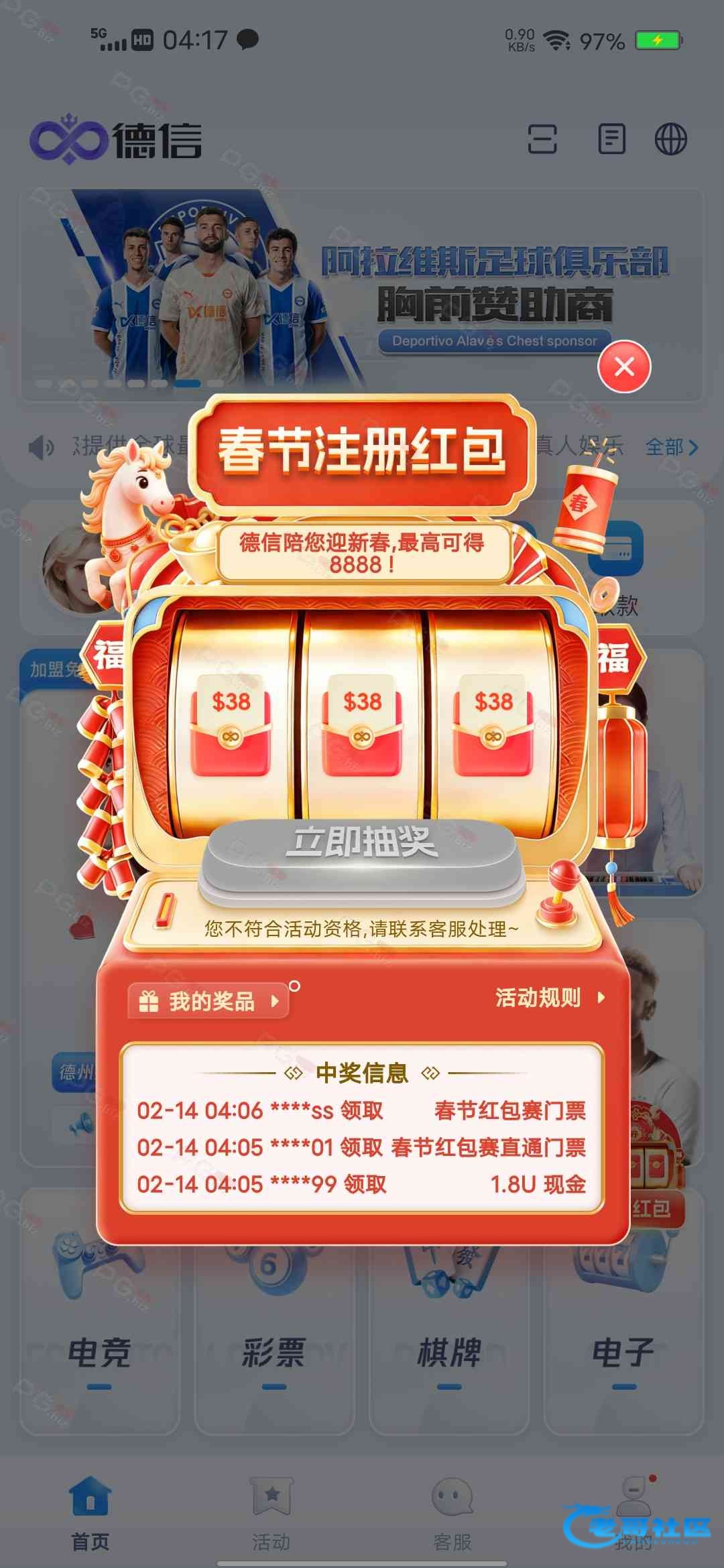Screen dimensions: 724x1568
Task: Open the 客服 customer service tab
Action: pos(452,1513)
